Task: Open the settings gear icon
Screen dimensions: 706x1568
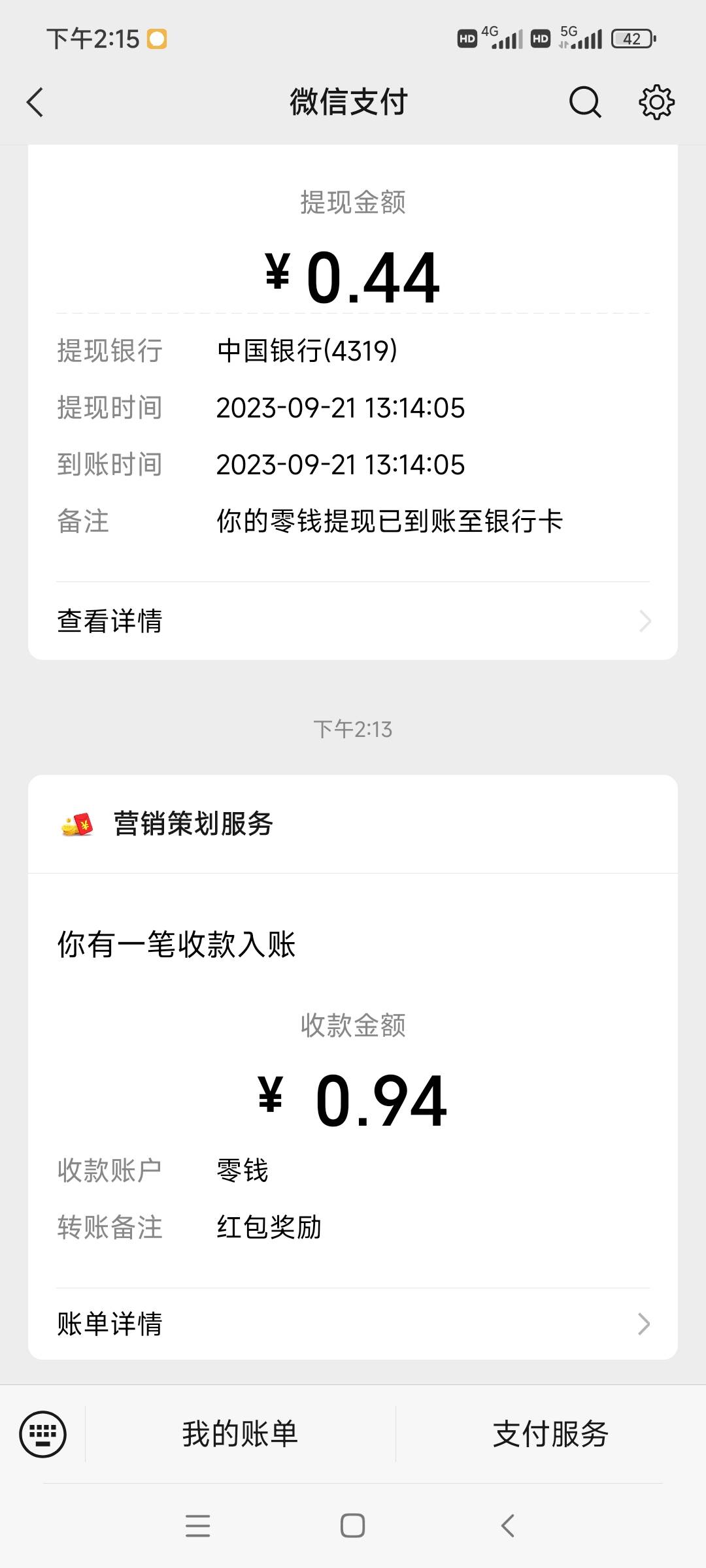Action: [656, 102]
